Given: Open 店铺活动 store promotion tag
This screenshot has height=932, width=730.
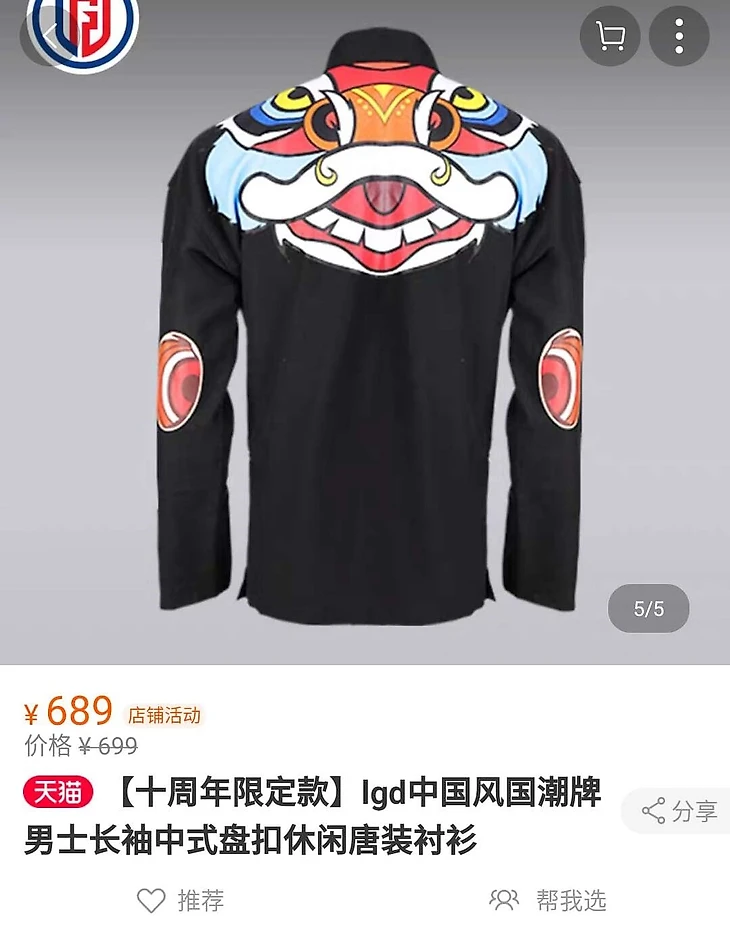Looking at the screenshot, I should point(164,715).
